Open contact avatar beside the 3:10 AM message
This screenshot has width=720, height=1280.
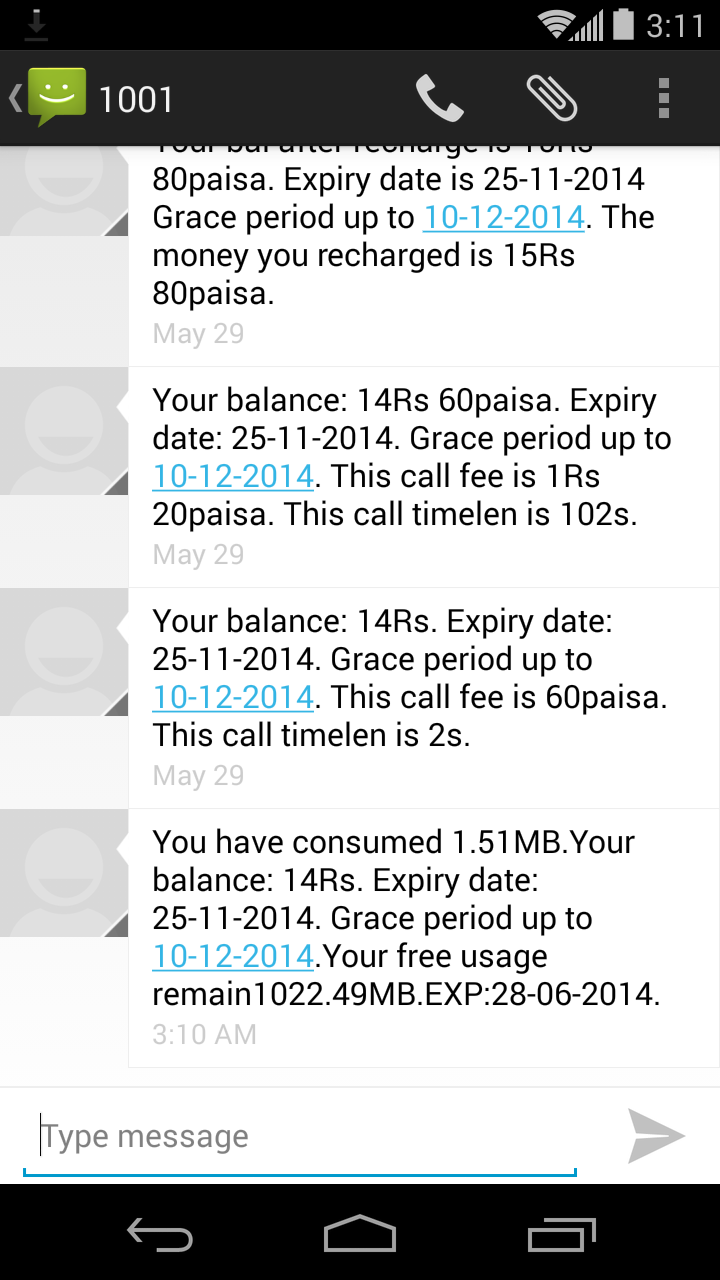click(x=64, y=873)
